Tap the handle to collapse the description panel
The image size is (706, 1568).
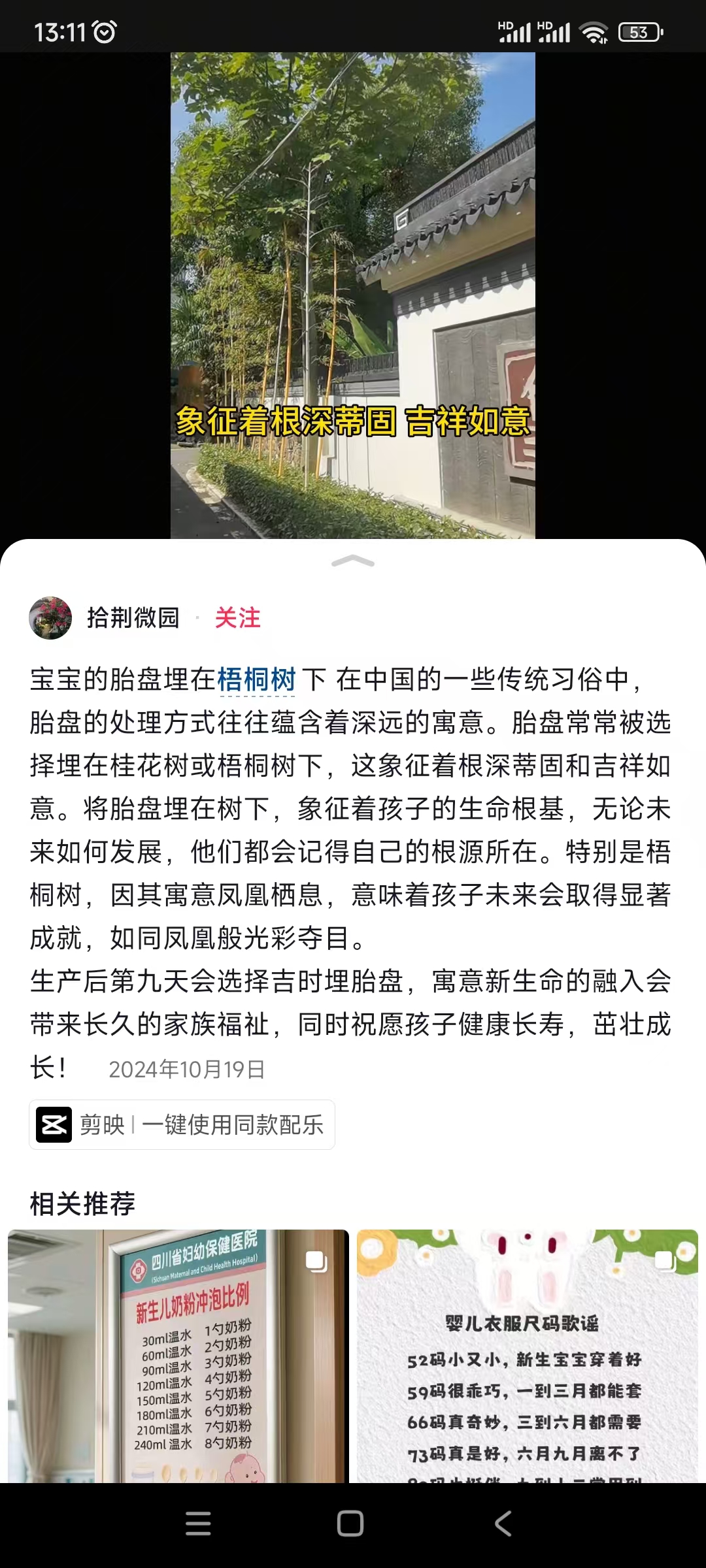[353, 561]
